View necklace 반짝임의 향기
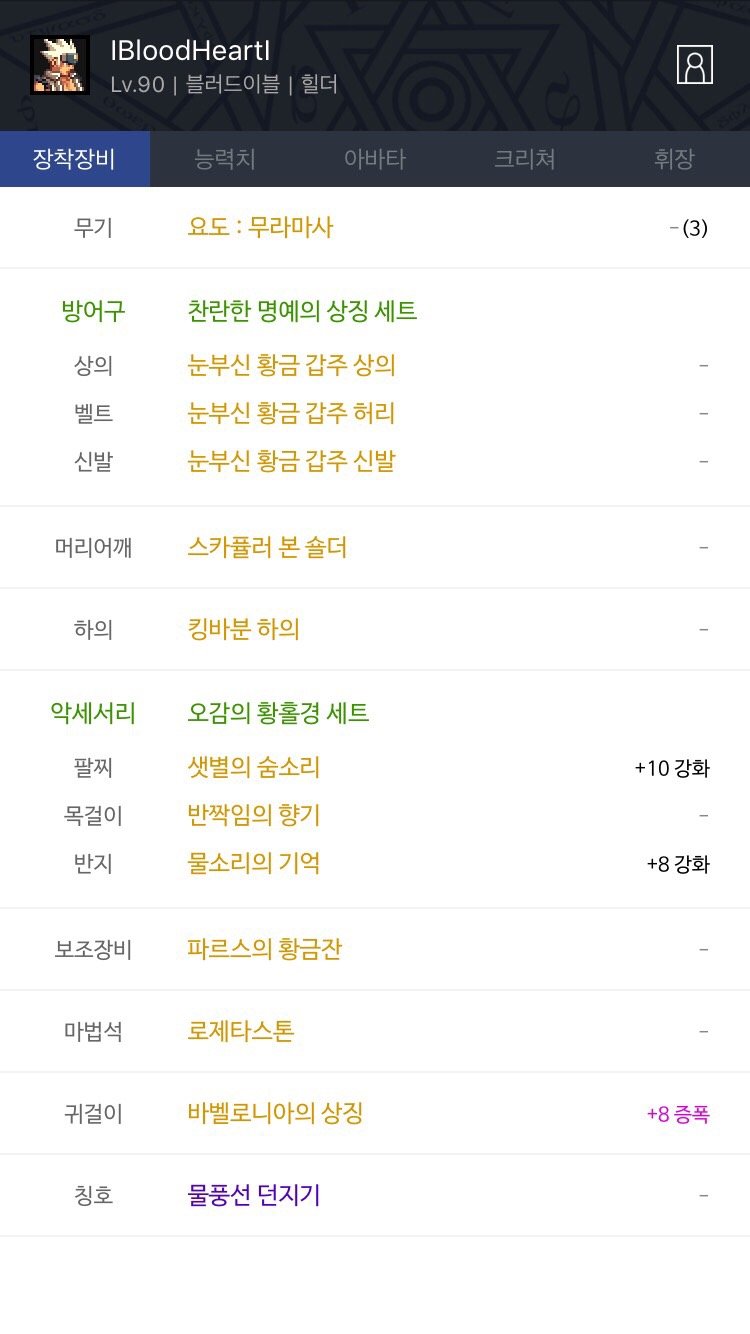The image size is (750, 1334). 254,815
